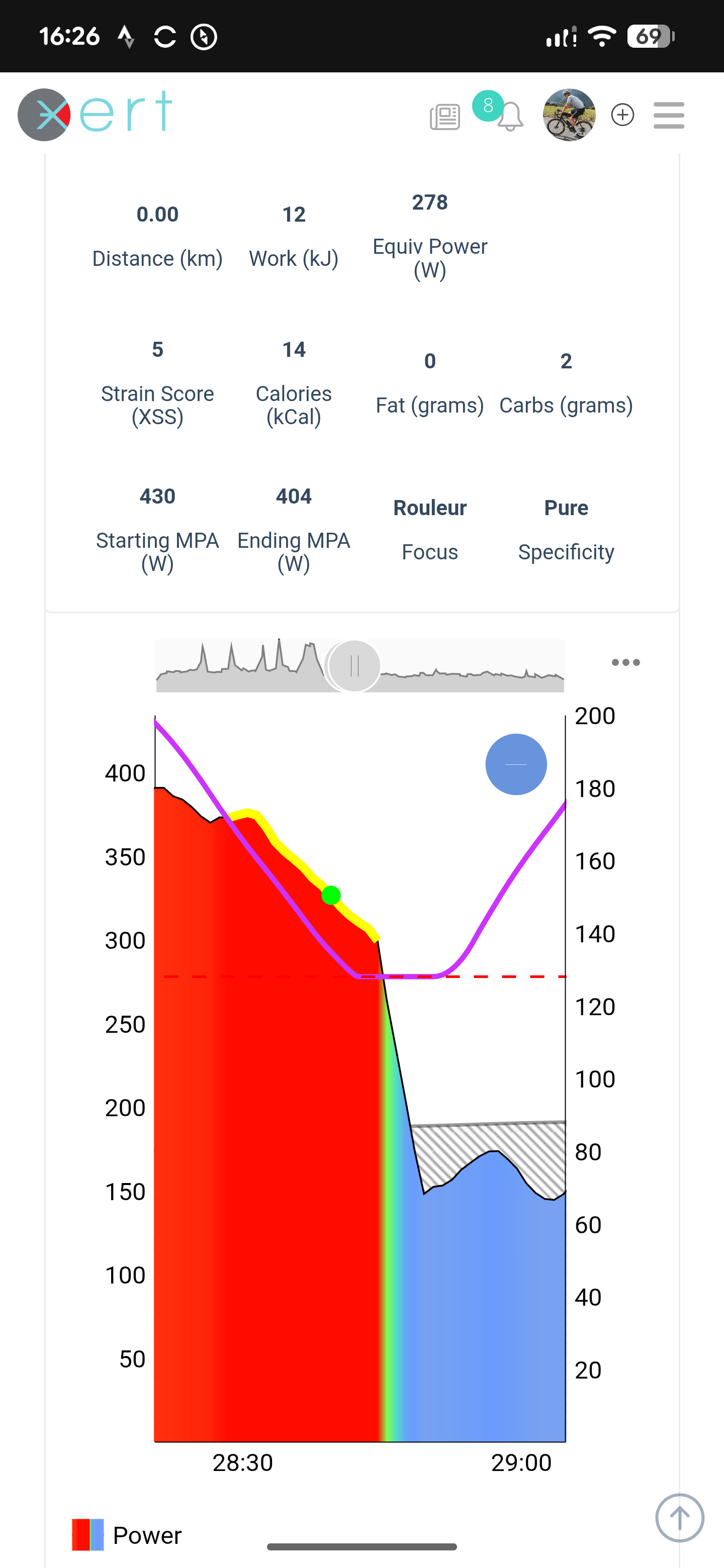Open the hamburger menu
This screenshot has height=1568, width=724.
pyautogui.click(x=669, y=115)
